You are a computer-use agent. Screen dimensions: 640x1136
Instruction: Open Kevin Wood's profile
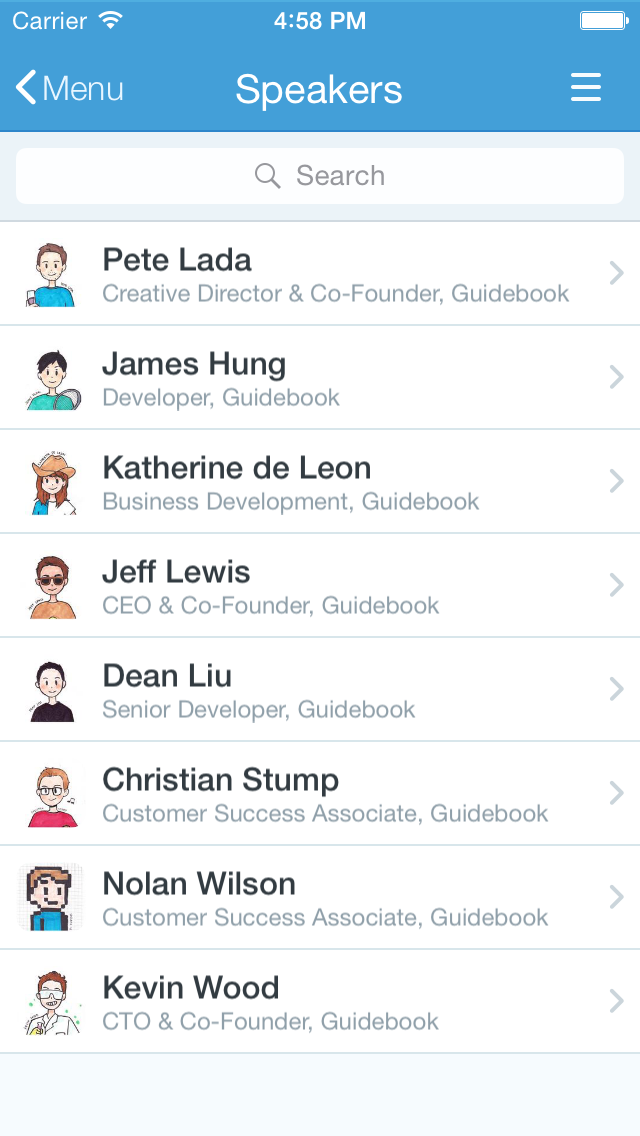320,1001
